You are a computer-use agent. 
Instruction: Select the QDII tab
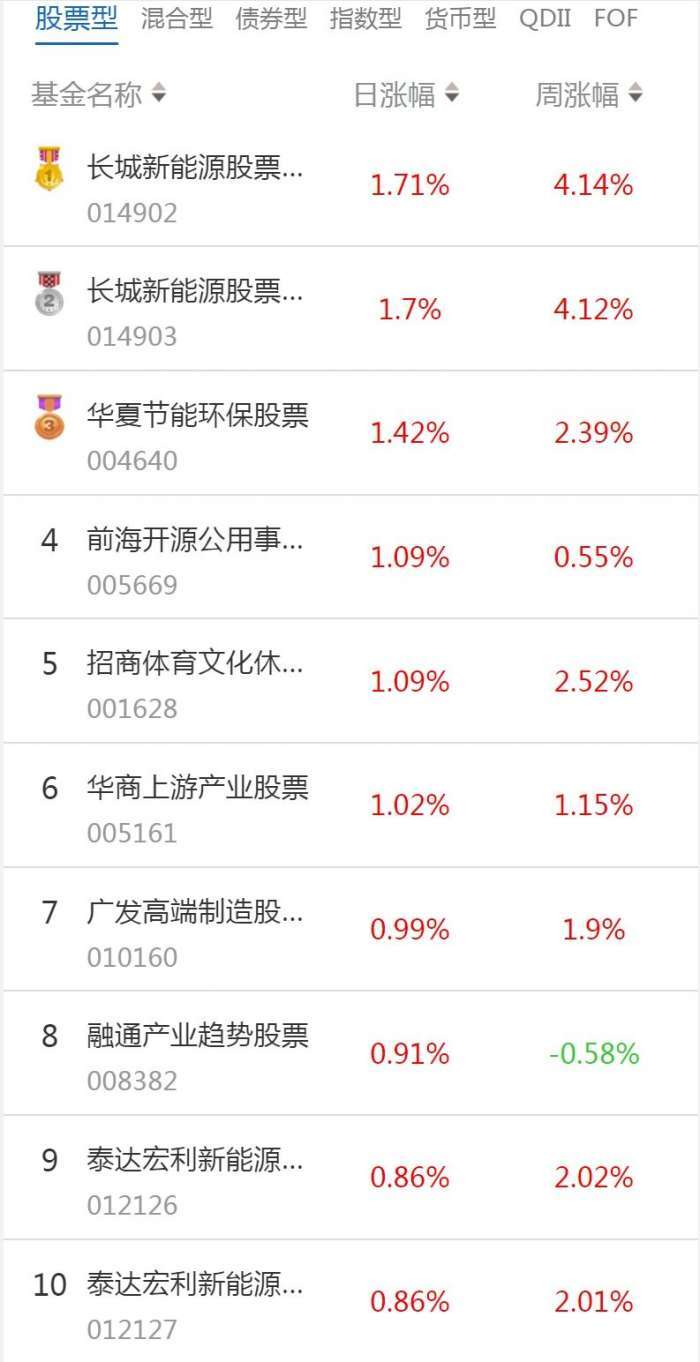[545, 18]
